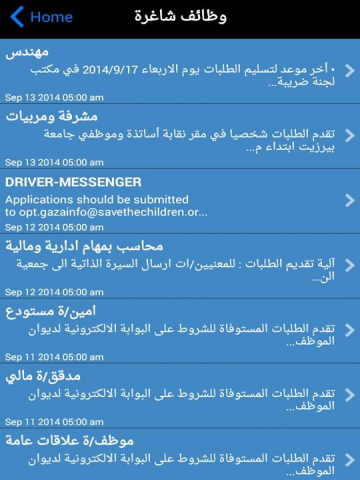Go back to Home

click(41, 17)
